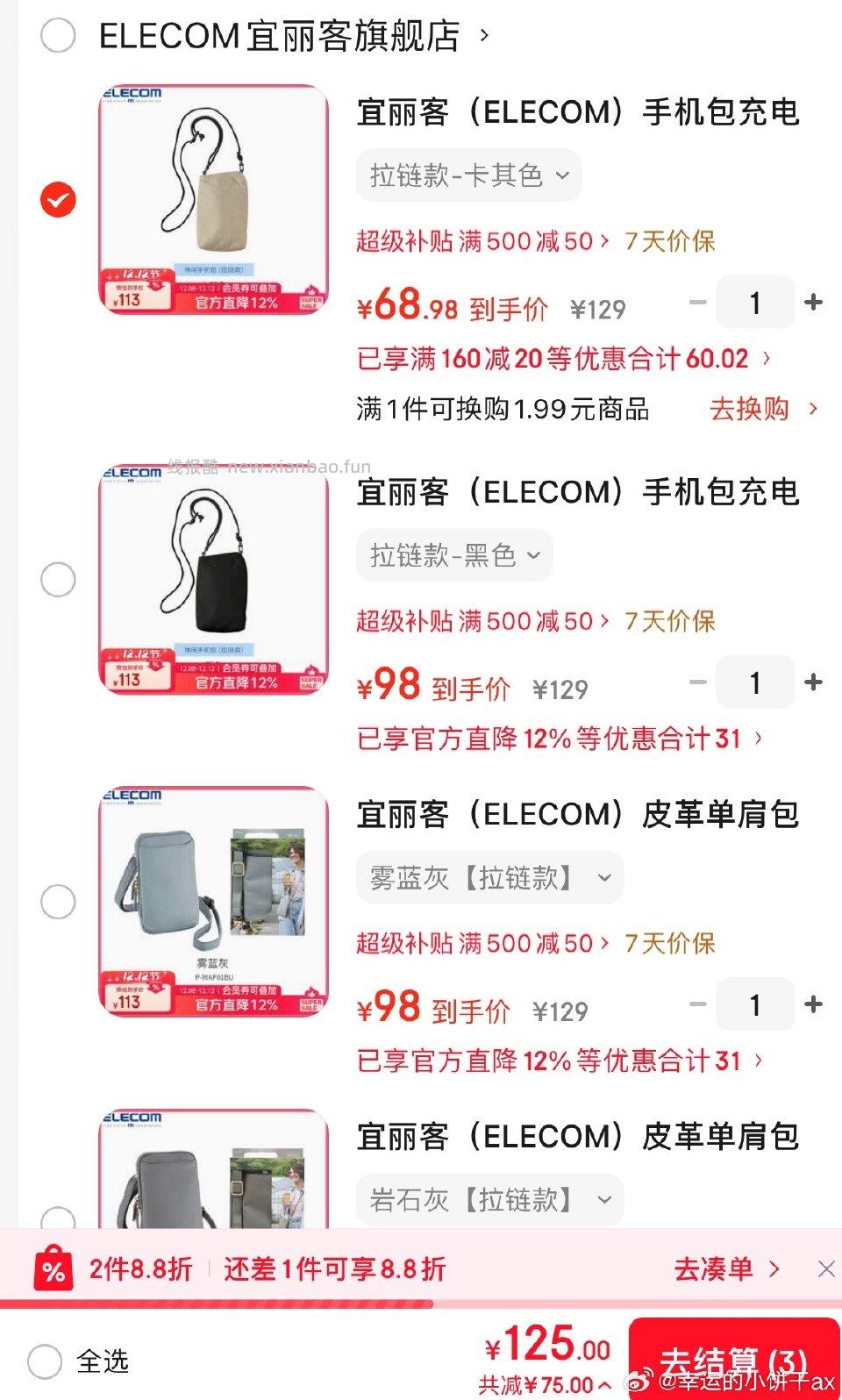The image size is (842, 1400).
Task: Select the ELECOM store checkbox
Action: click(x=58, y=35)
